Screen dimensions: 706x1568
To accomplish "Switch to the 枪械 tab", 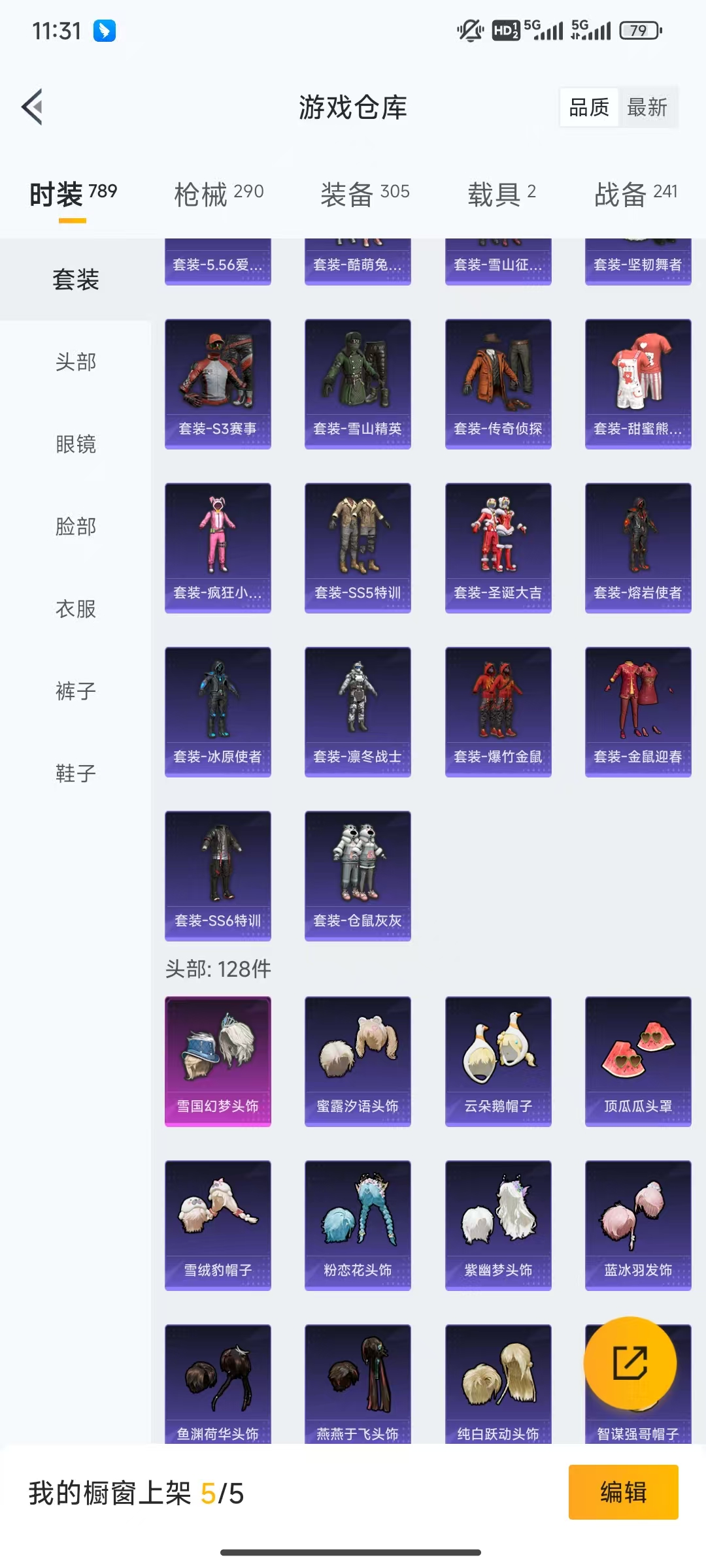I will [x=218, y=193].
